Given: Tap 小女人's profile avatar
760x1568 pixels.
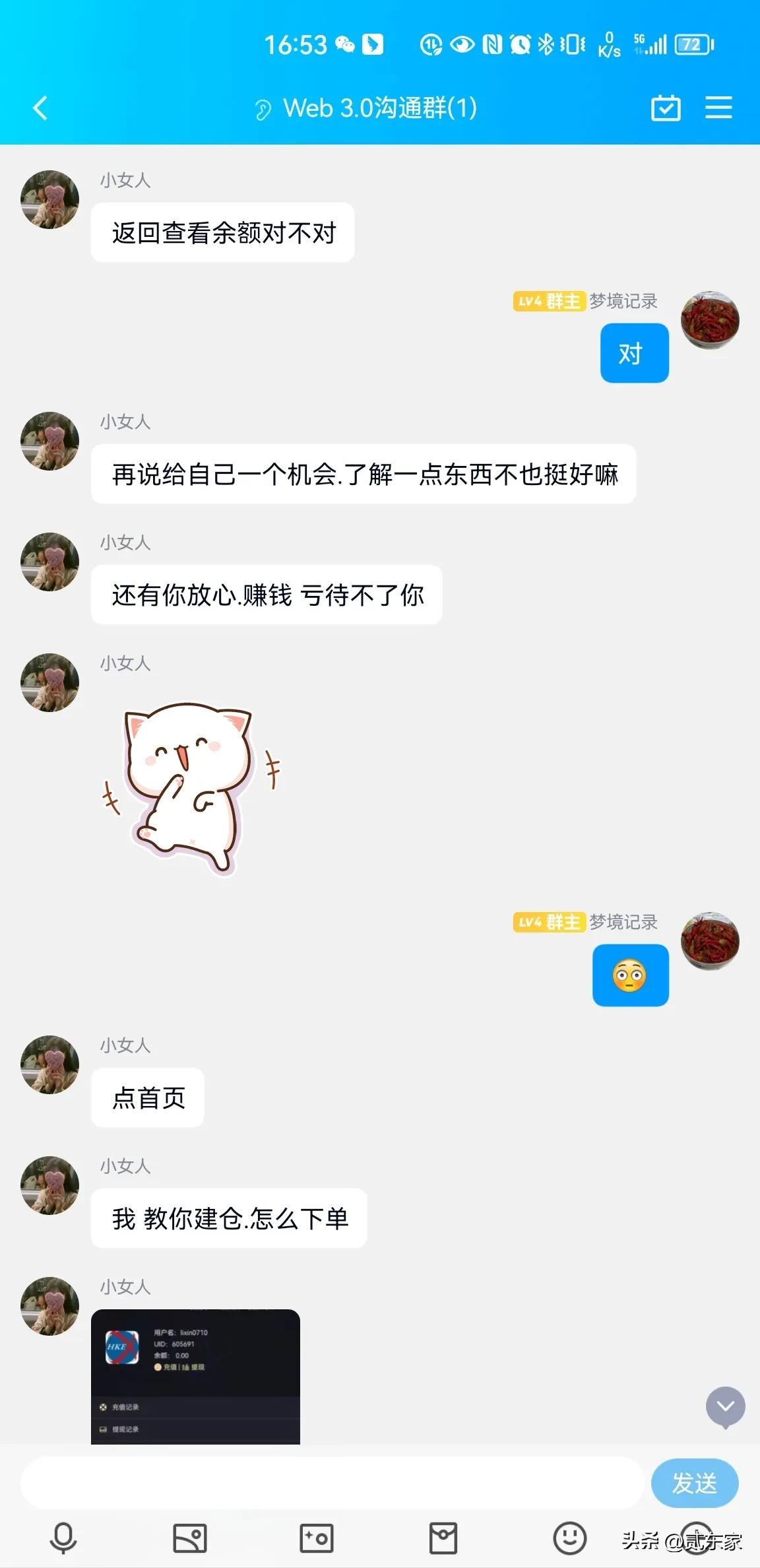Looking at the screenshot, I should [49, 198].
